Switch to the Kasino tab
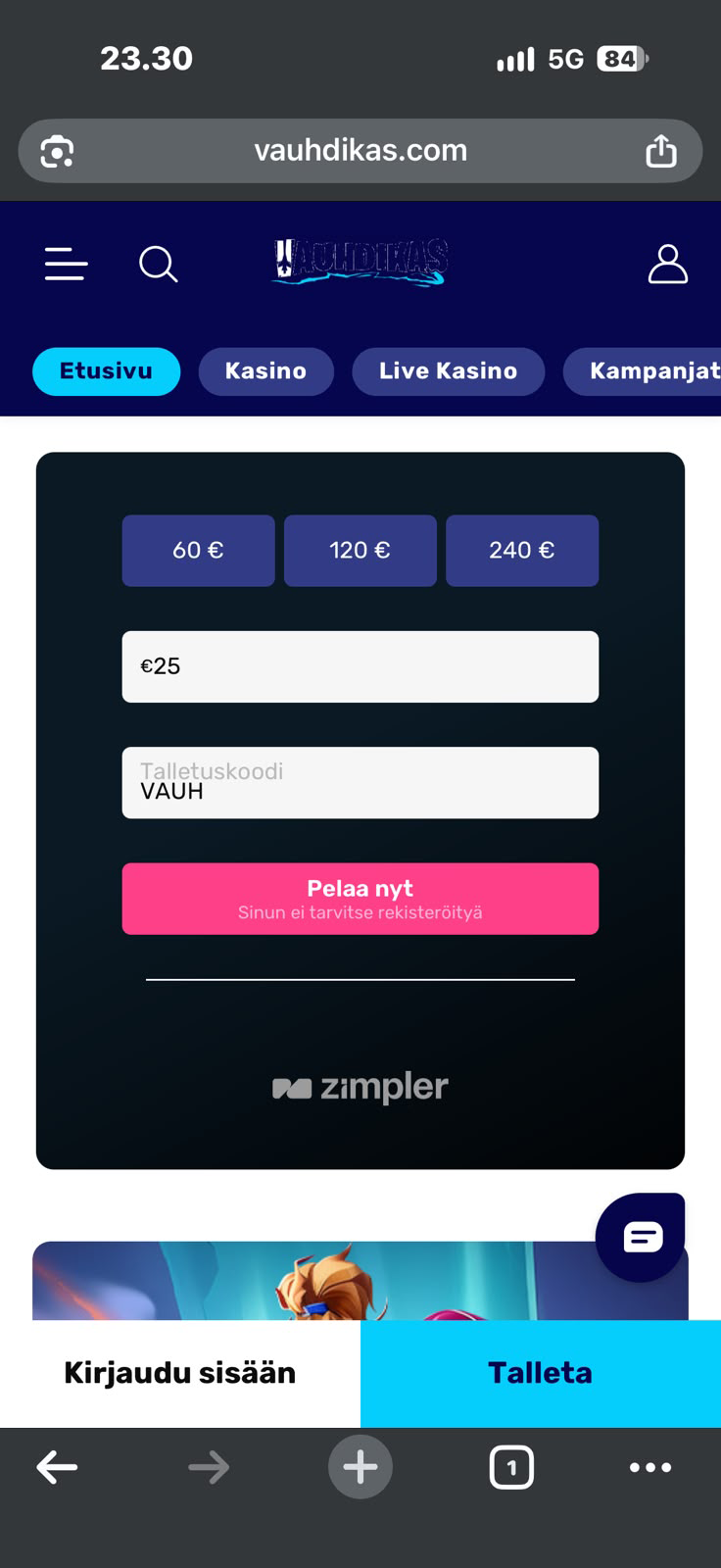721x1568 pixels. click(x=266, y=371)
